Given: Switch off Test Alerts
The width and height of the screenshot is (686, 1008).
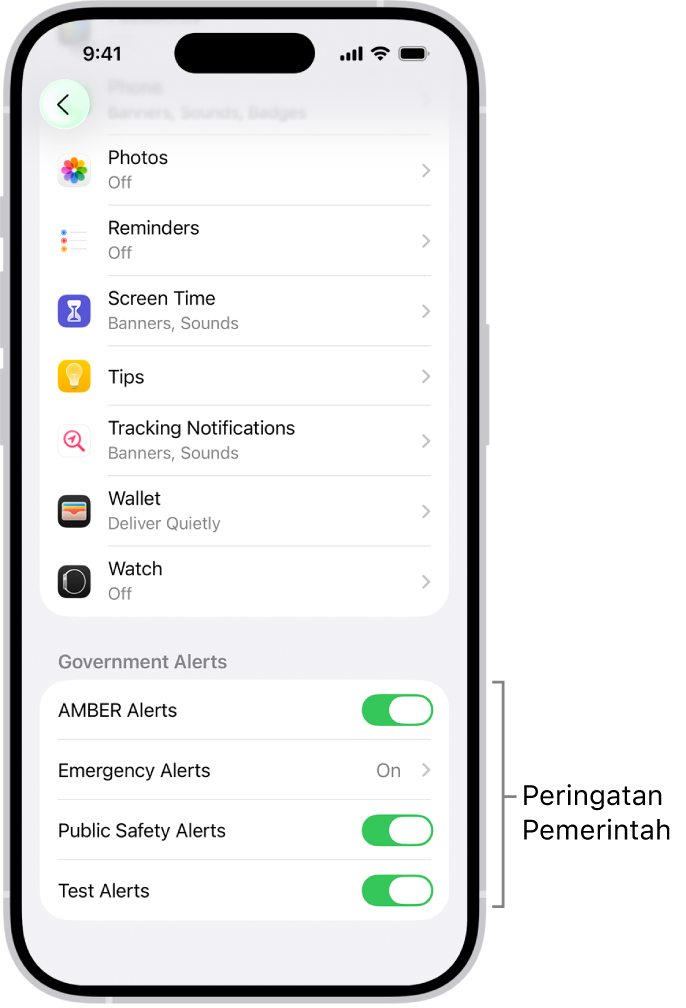Looking at the screenshot, I should tap(397, 891).
